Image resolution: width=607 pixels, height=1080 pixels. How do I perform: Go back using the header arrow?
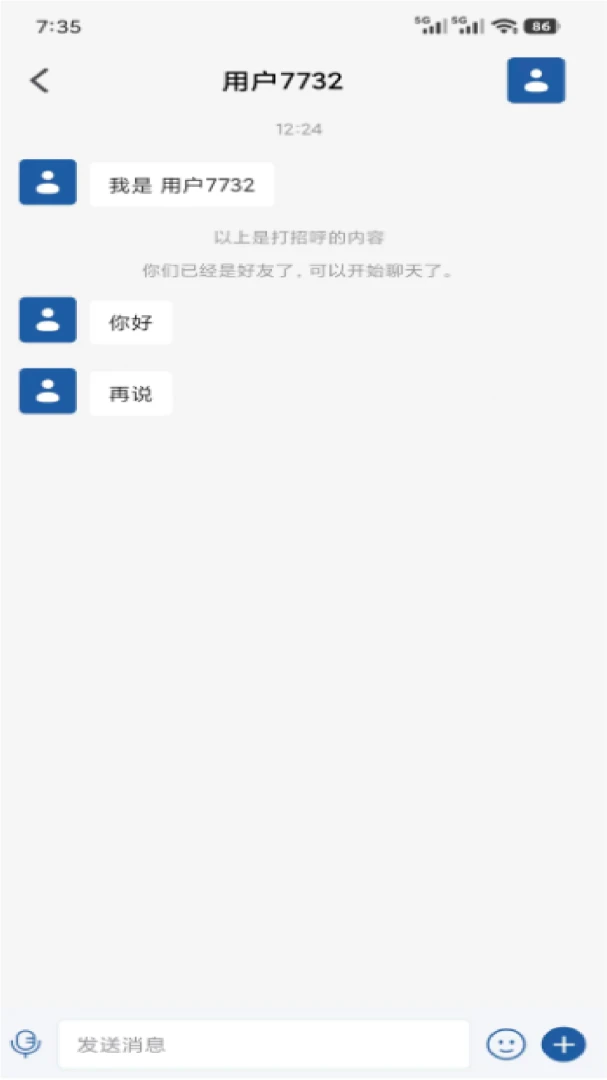tap(39, 81)
